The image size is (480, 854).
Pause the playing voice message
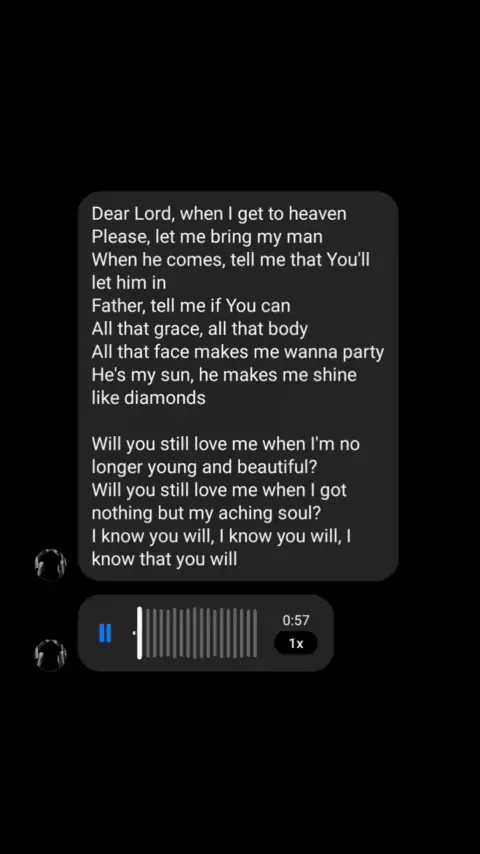[105, 633]
